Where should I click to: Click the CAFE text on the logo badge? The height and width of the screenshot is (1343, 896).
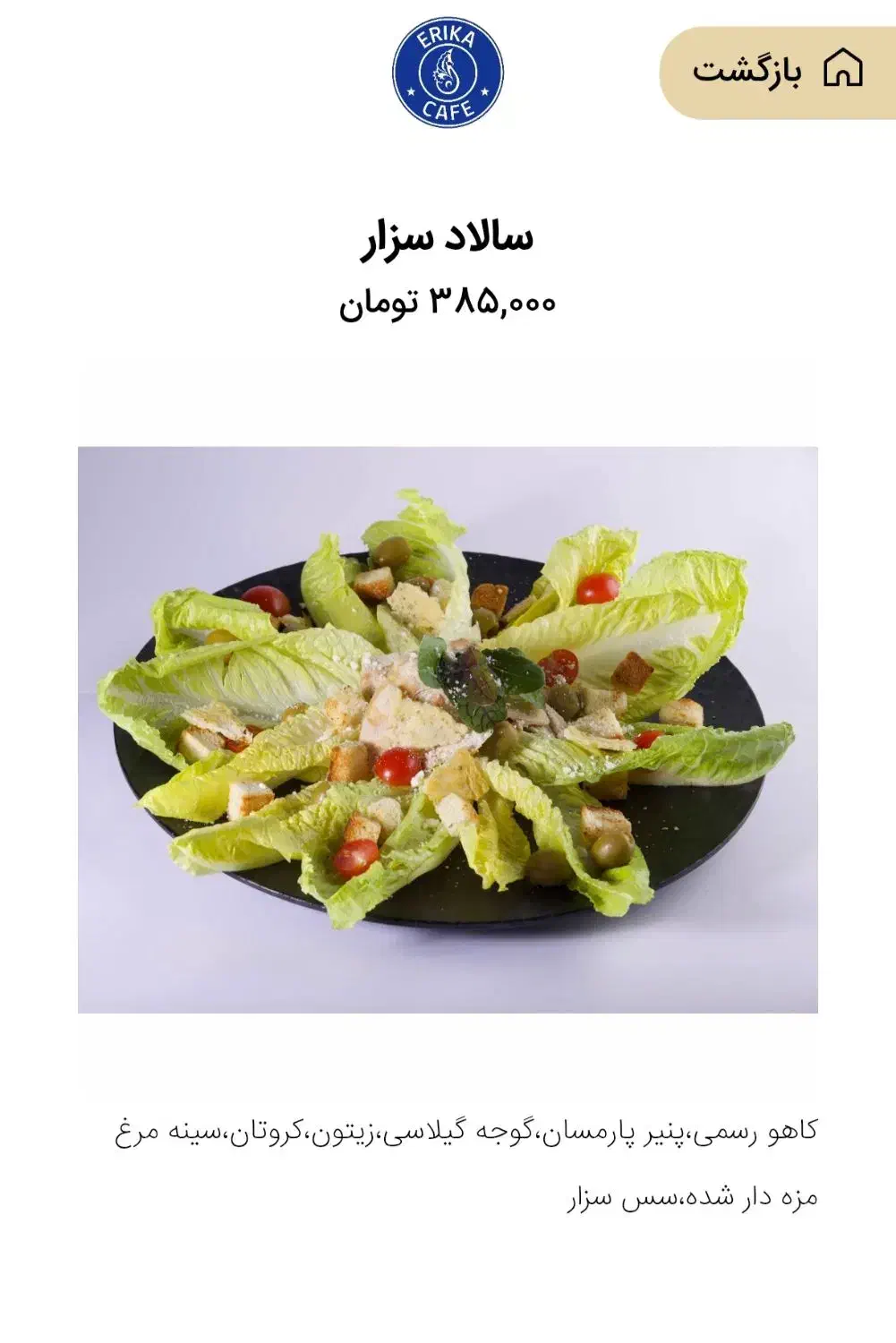[448, 109]
